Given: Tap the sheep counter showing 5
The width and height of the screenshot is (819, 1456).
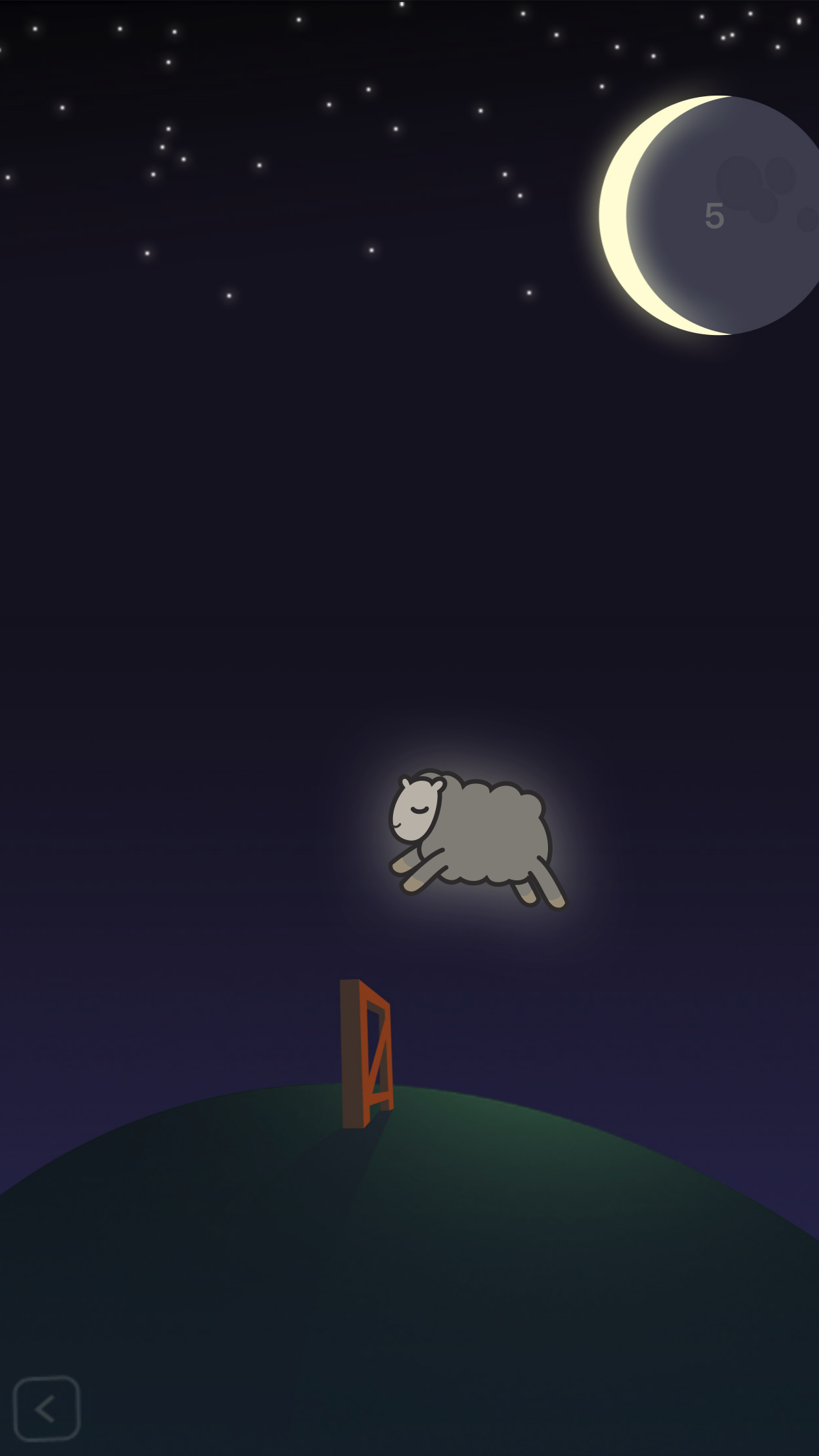Looking at the screenshot, I should pyautogui.click(x=714, y=214).
